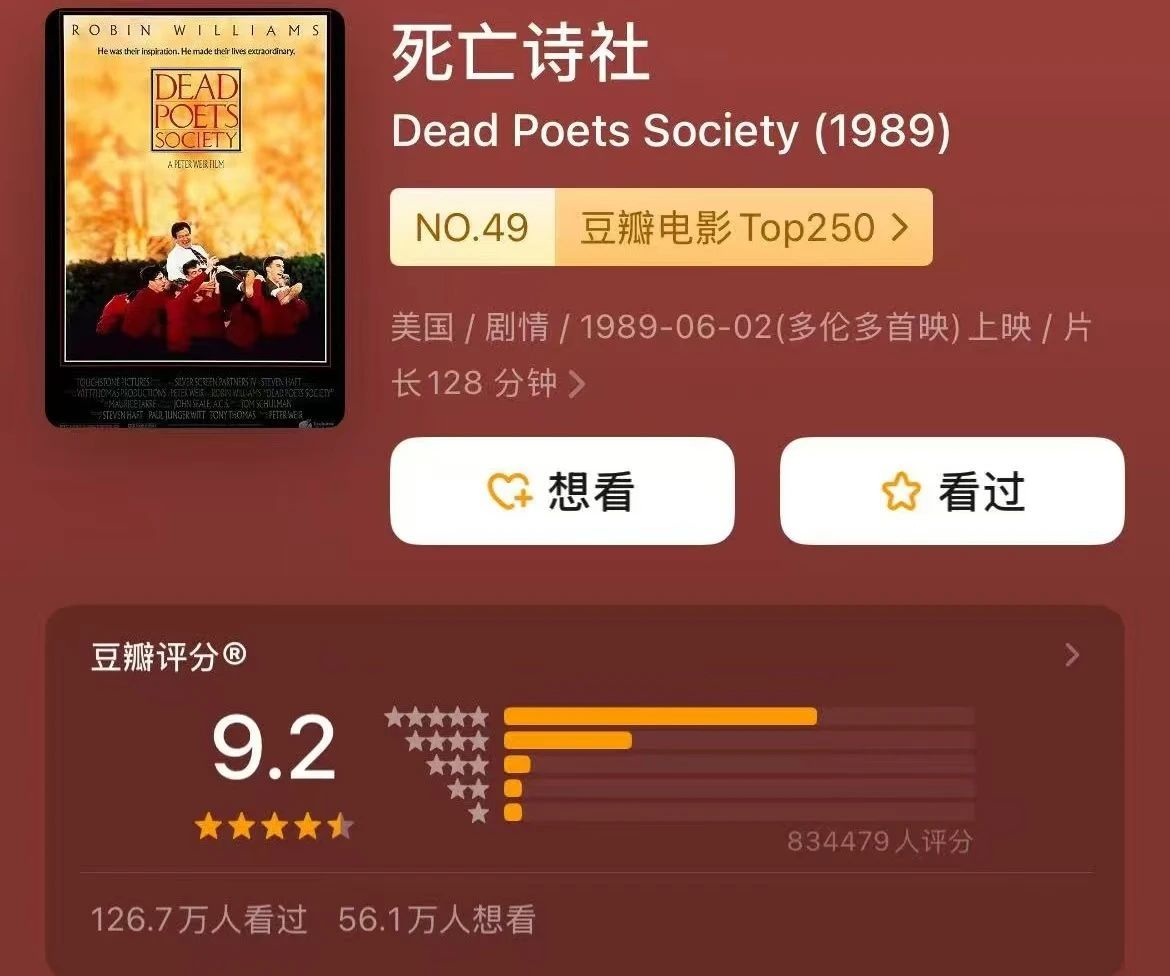Mark the movie as 想看
Viewport: 1170px width, 976px height.
(x=562, y=491)
